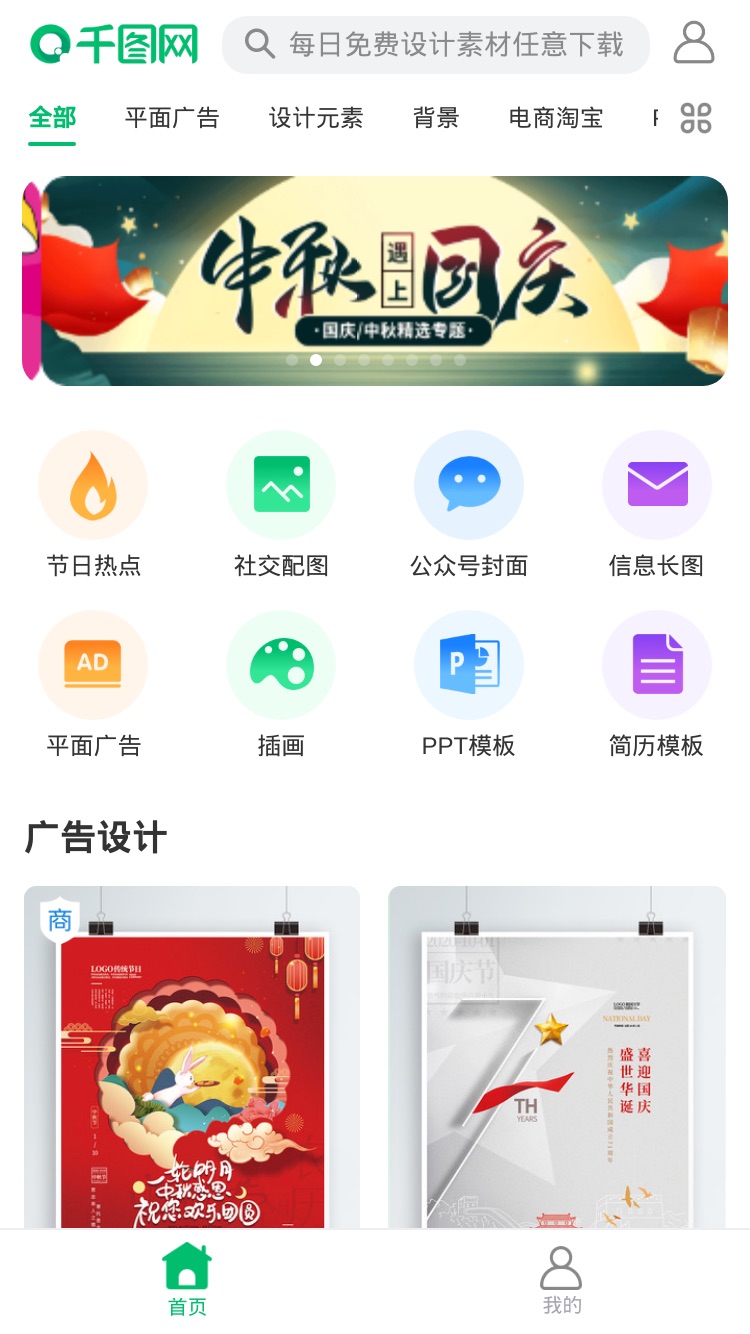Go to the 首页 bottom tab
This screenshot has width=750, height=1334.
[x=187, y=1281]
